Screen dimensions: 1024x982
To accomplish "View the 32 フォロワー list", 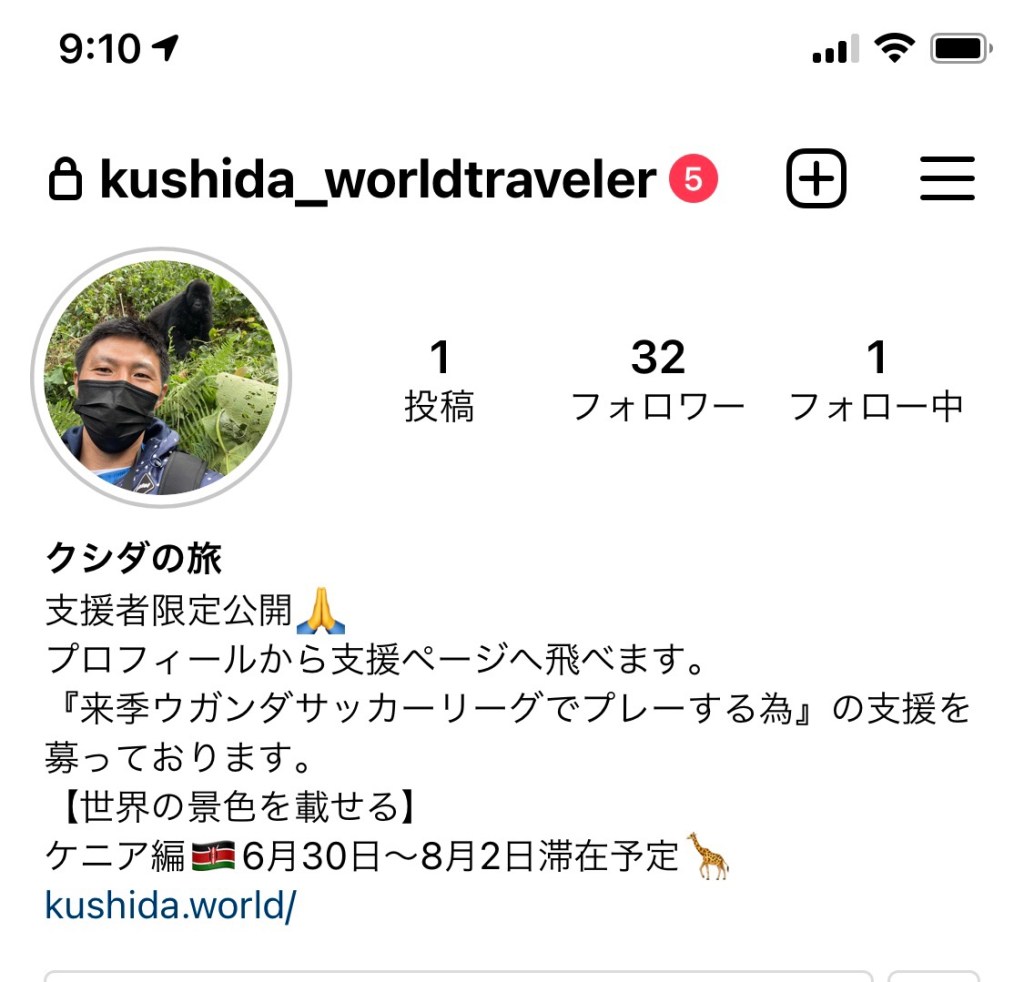I will [657, 380].
